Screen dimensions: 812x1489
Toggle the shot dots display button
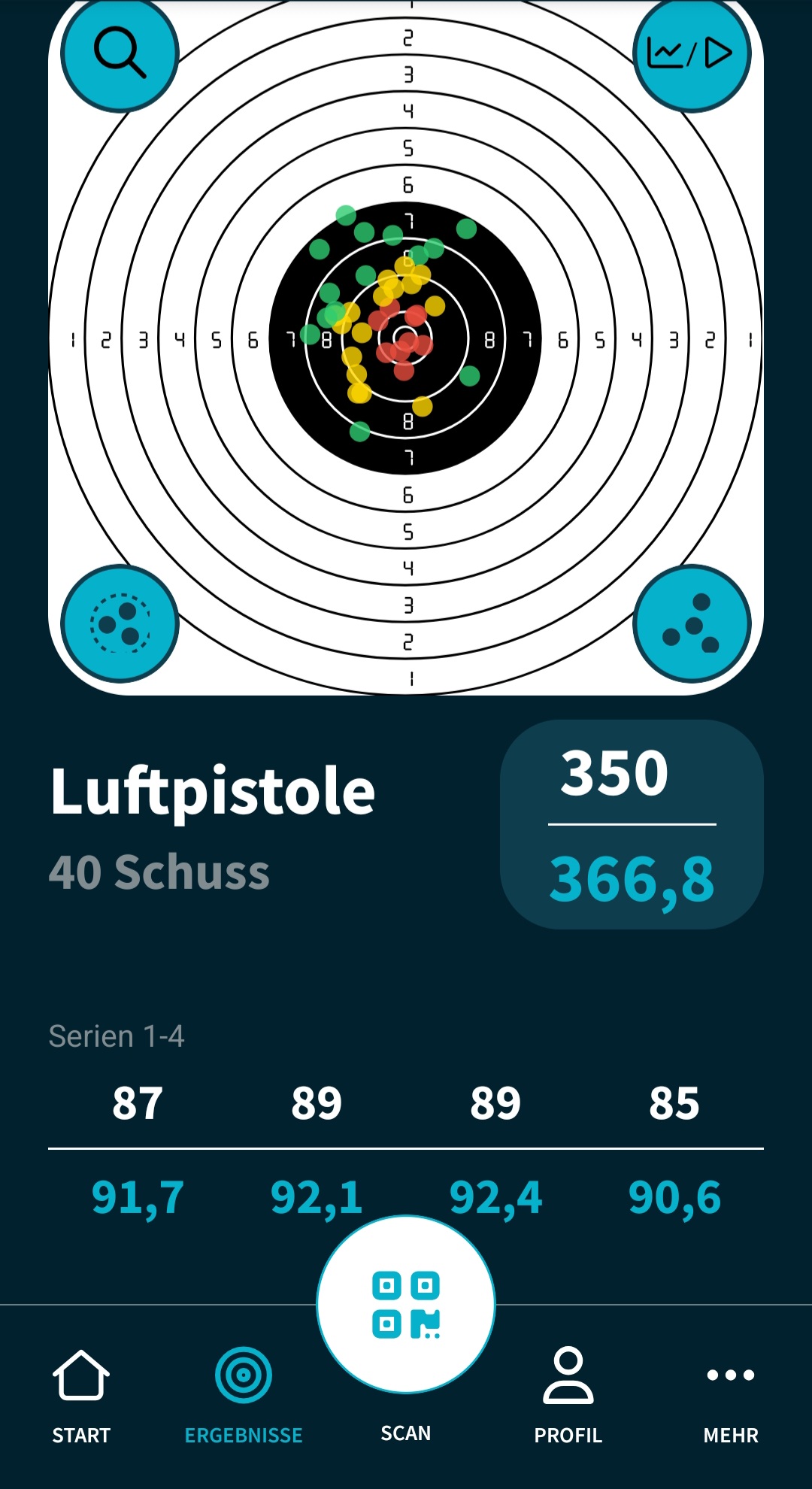691,623
